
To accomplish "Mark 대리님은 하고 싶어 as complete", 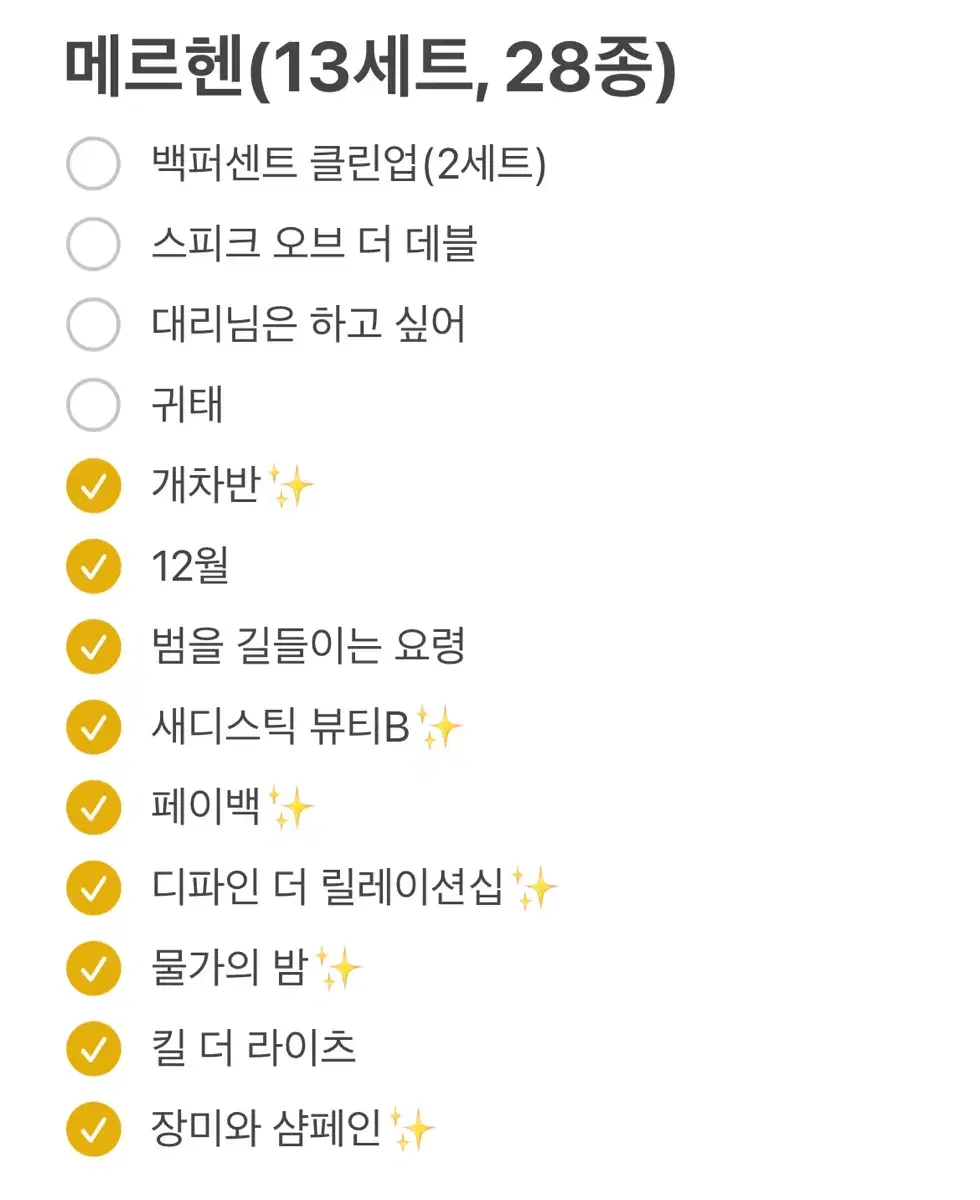I will point(92,324).
